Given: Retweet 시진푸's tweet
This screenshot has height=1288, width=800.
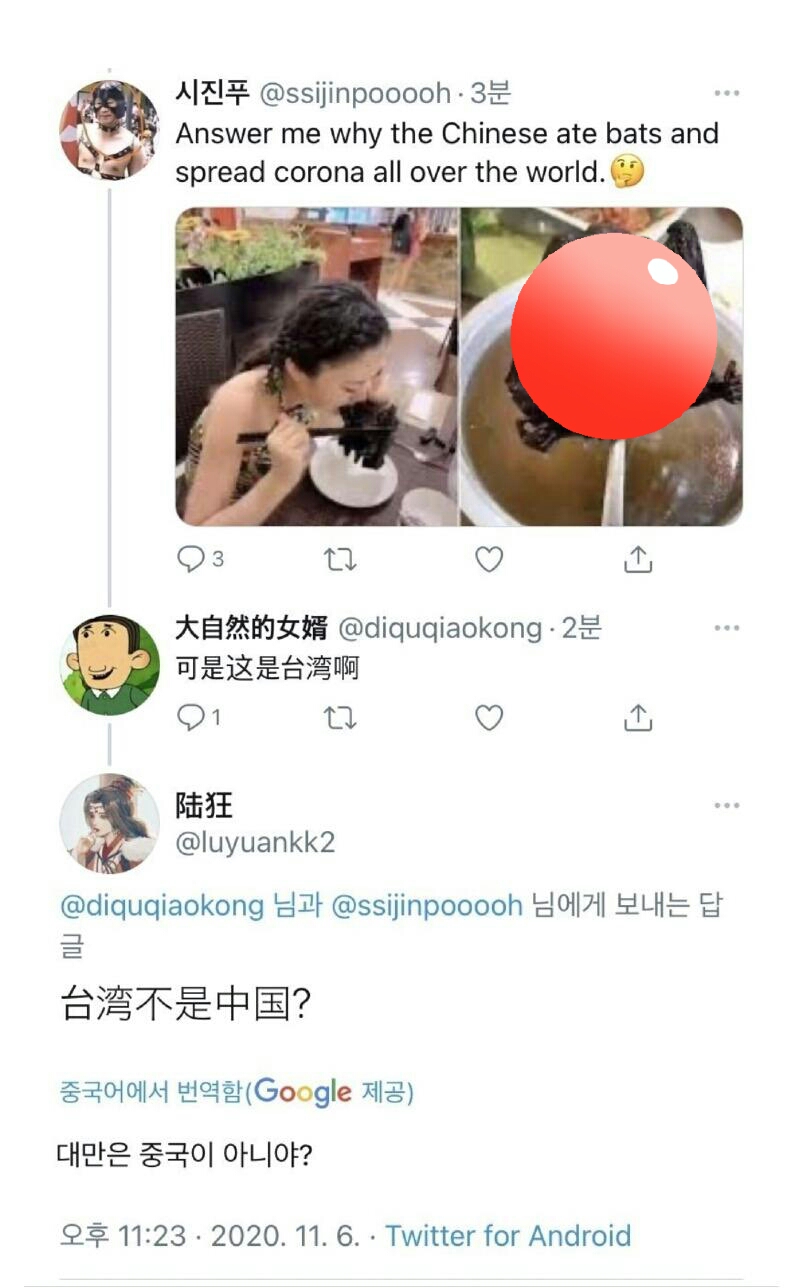Looking at the screenshot, I should click(341, 561).
